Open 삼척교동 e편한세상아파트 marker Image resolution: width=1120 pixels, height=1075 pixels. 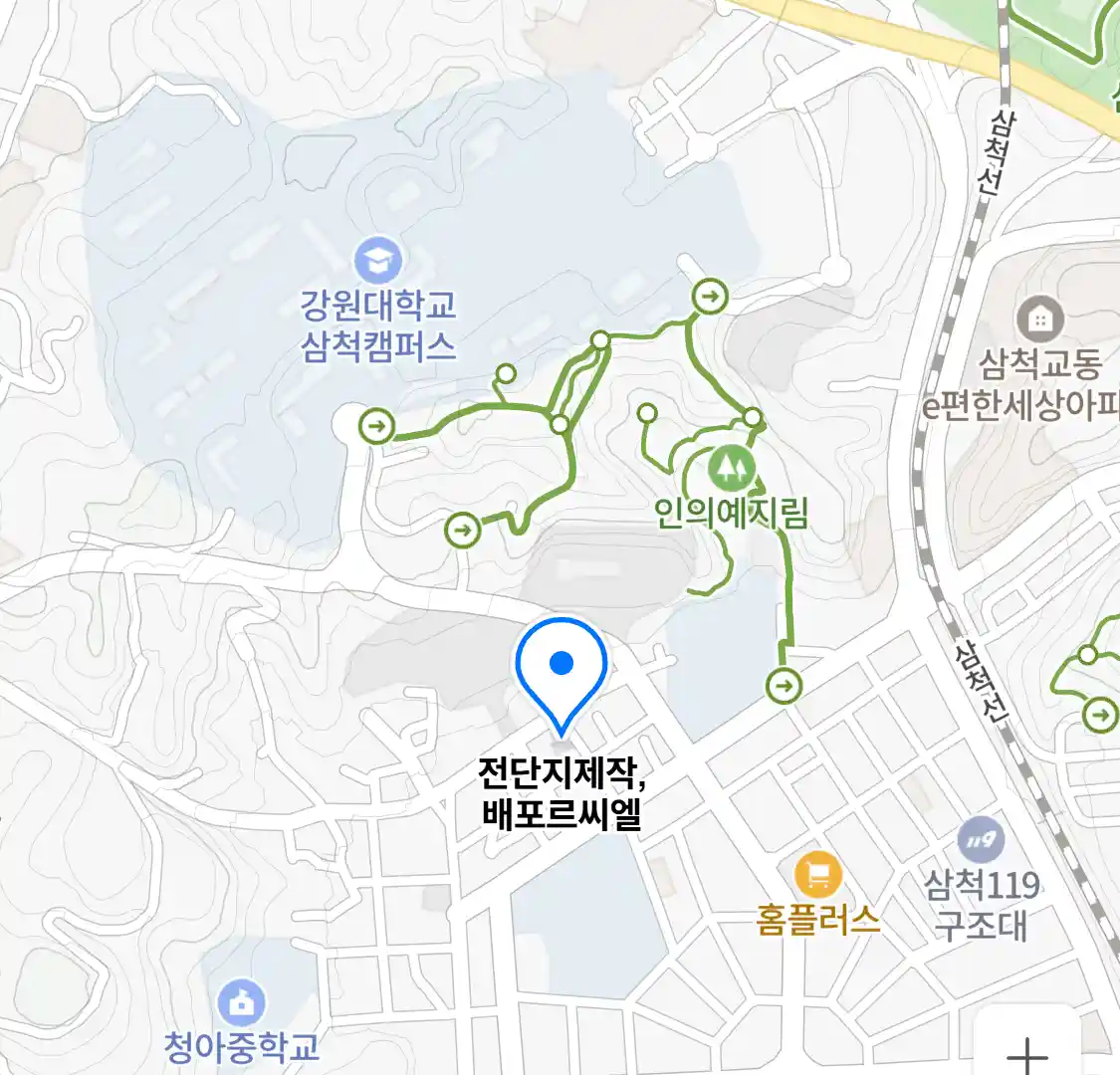click(1039, 321)
